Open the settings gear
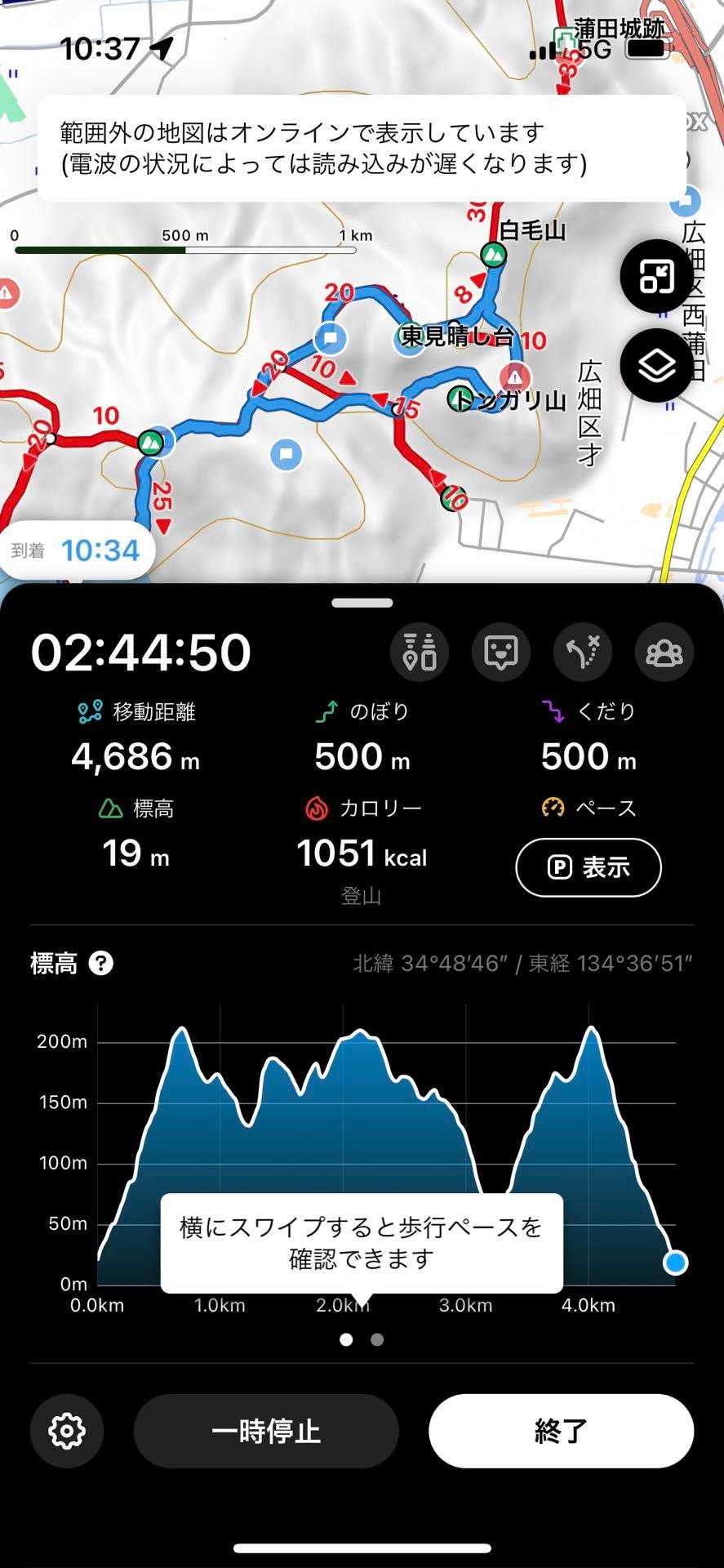 (67, 1431)
